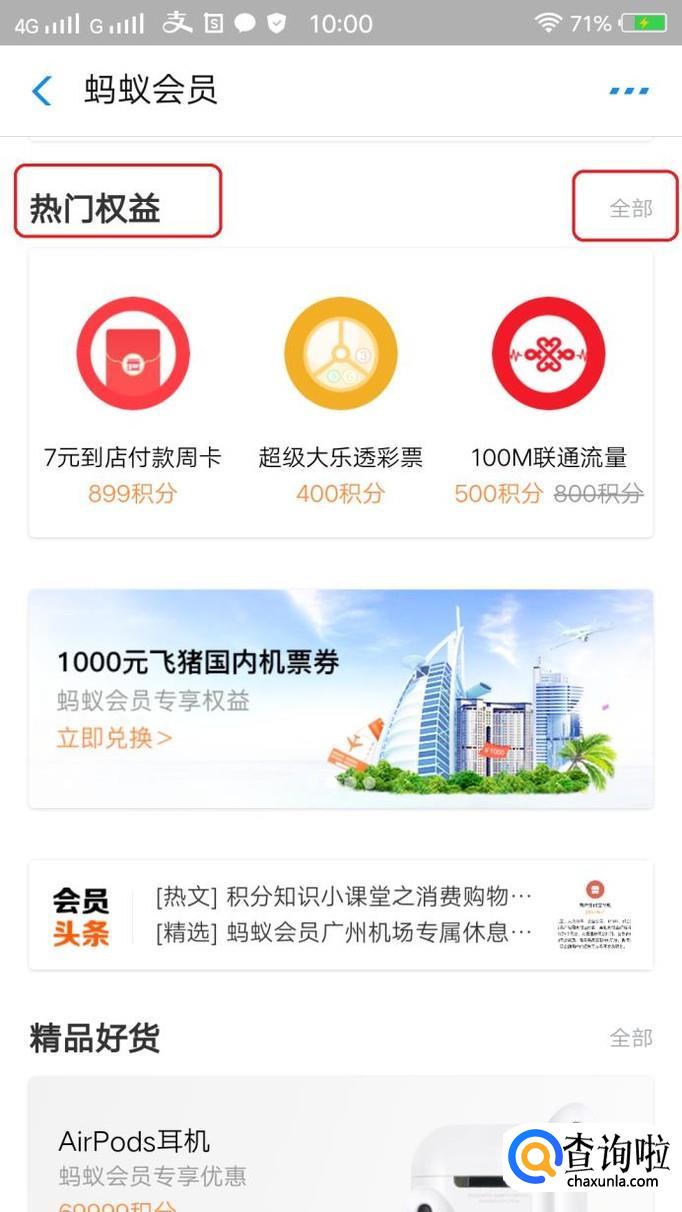This screenshot has height=1212, width=682.
Task: Tap 1000元飞猪国内机票券 banner
Action: (340, 698)
